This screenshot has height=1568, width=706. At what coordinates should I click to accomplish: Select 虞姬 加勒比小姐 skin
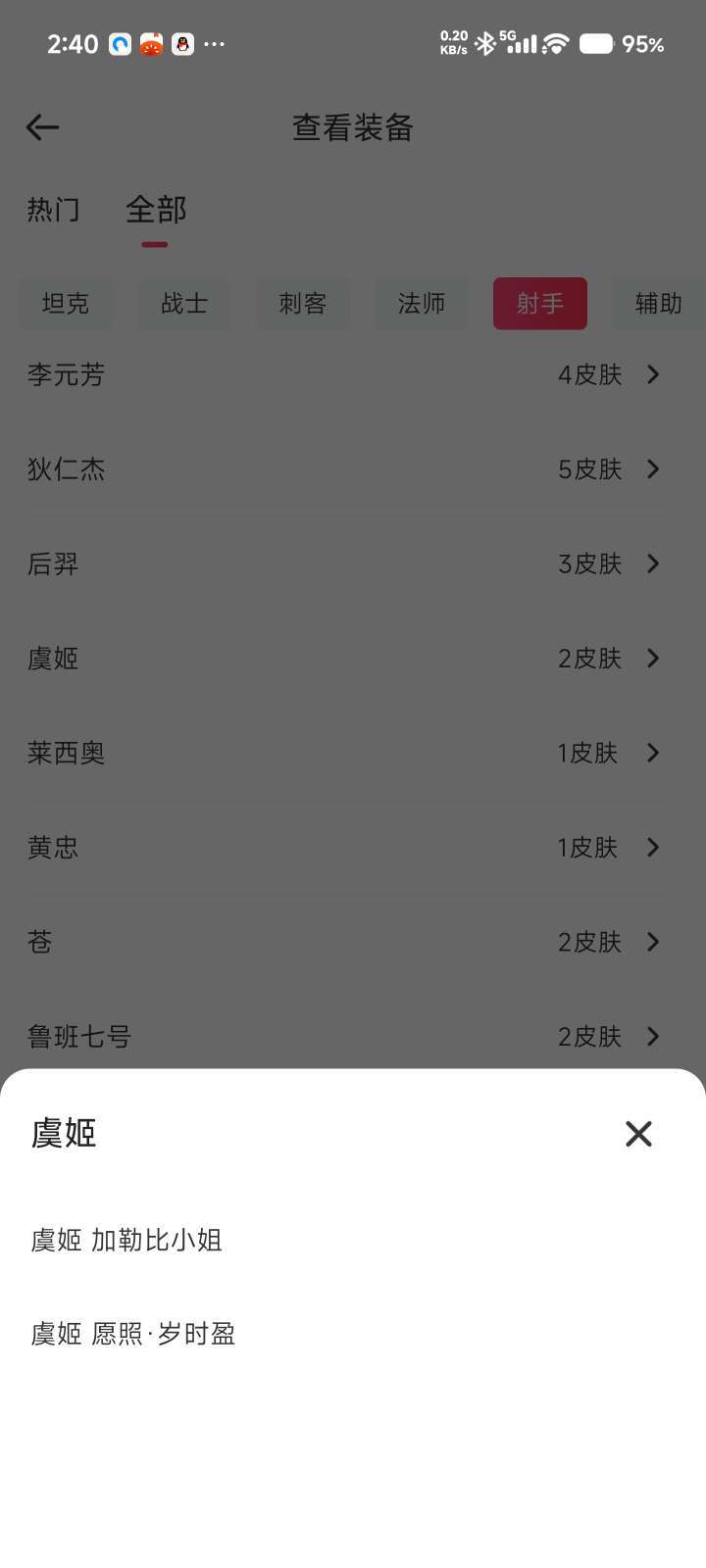(127, 1241)
